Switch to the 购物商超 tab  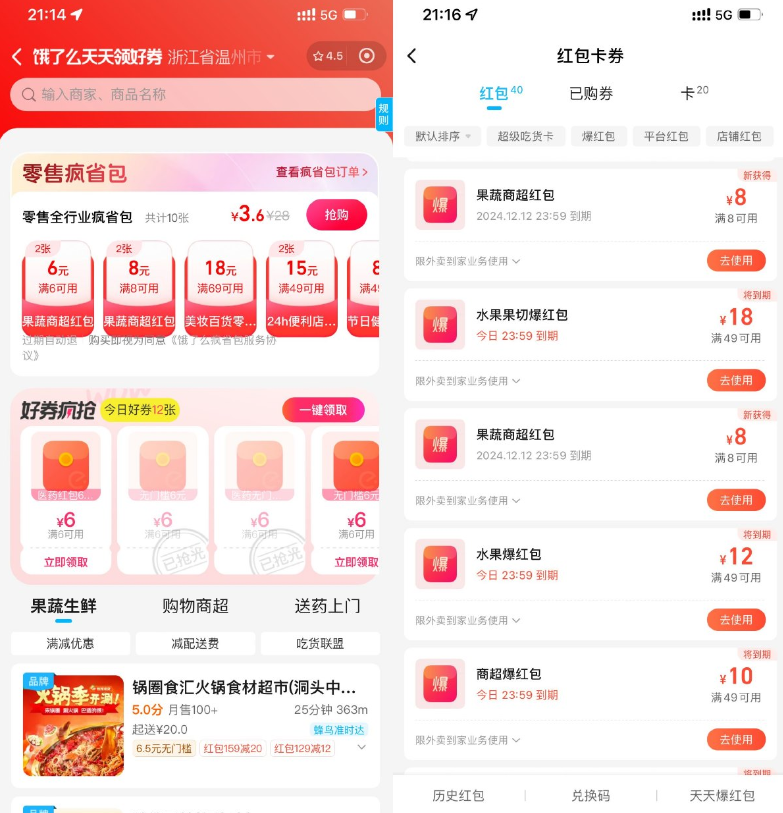pyautogui.click(x=195, y=606)
